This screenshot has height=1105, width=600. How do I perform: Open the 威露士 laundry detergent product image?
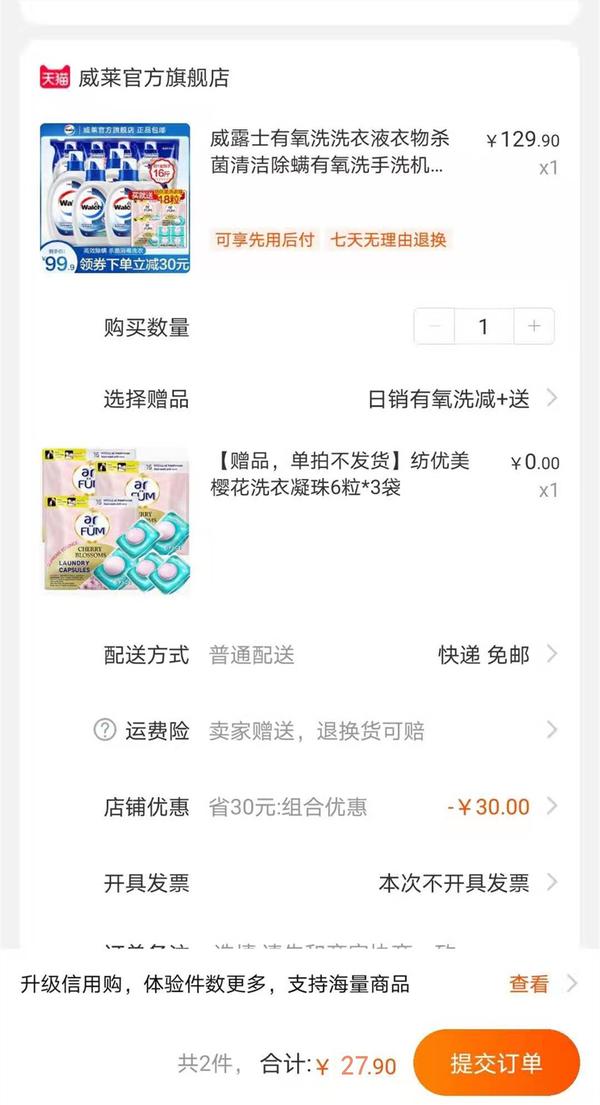pyautogui.click(x=115, y=198)
